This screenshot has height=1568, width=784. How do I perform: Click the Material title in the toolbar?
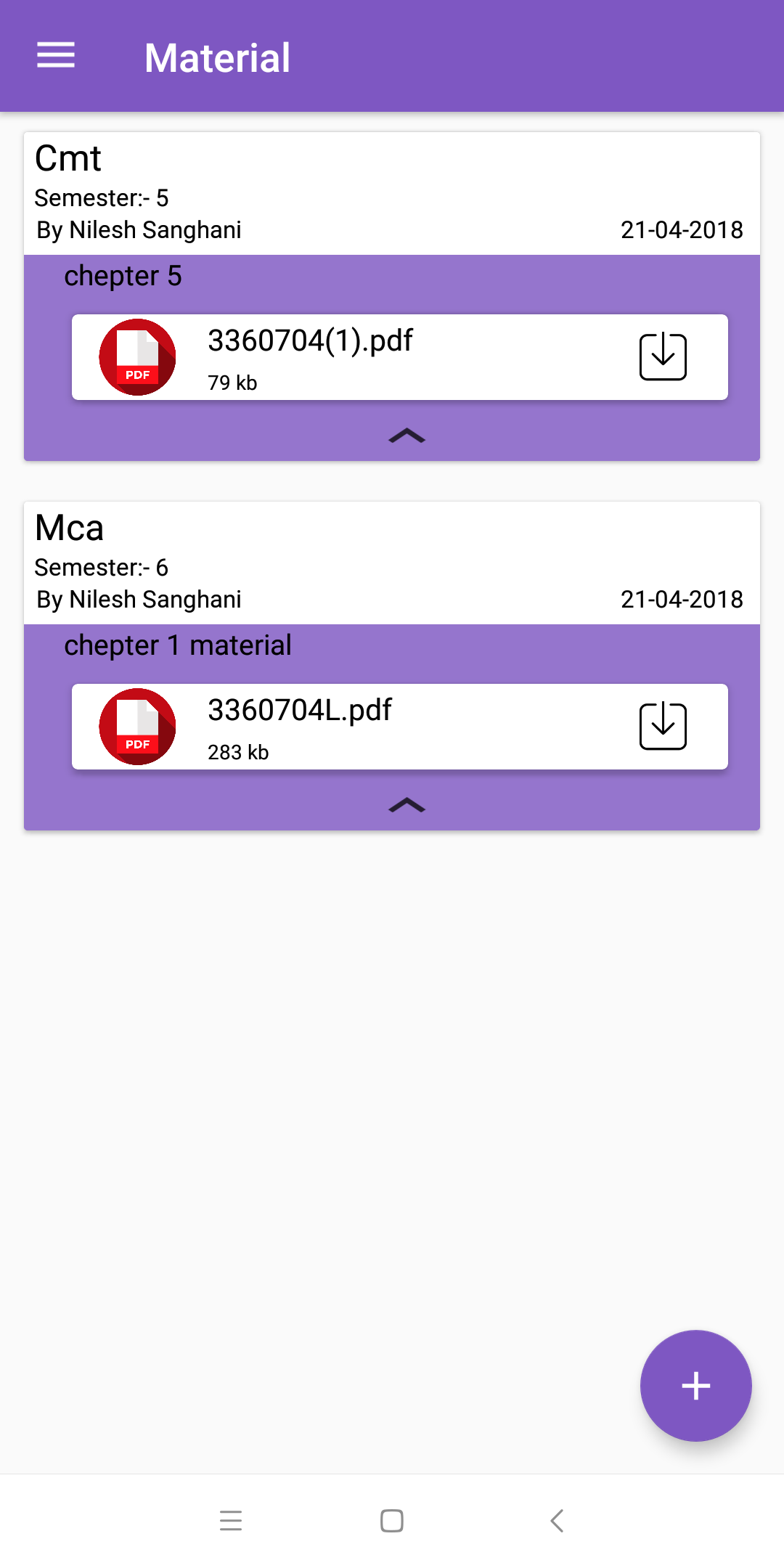click(x=217, y=57)
